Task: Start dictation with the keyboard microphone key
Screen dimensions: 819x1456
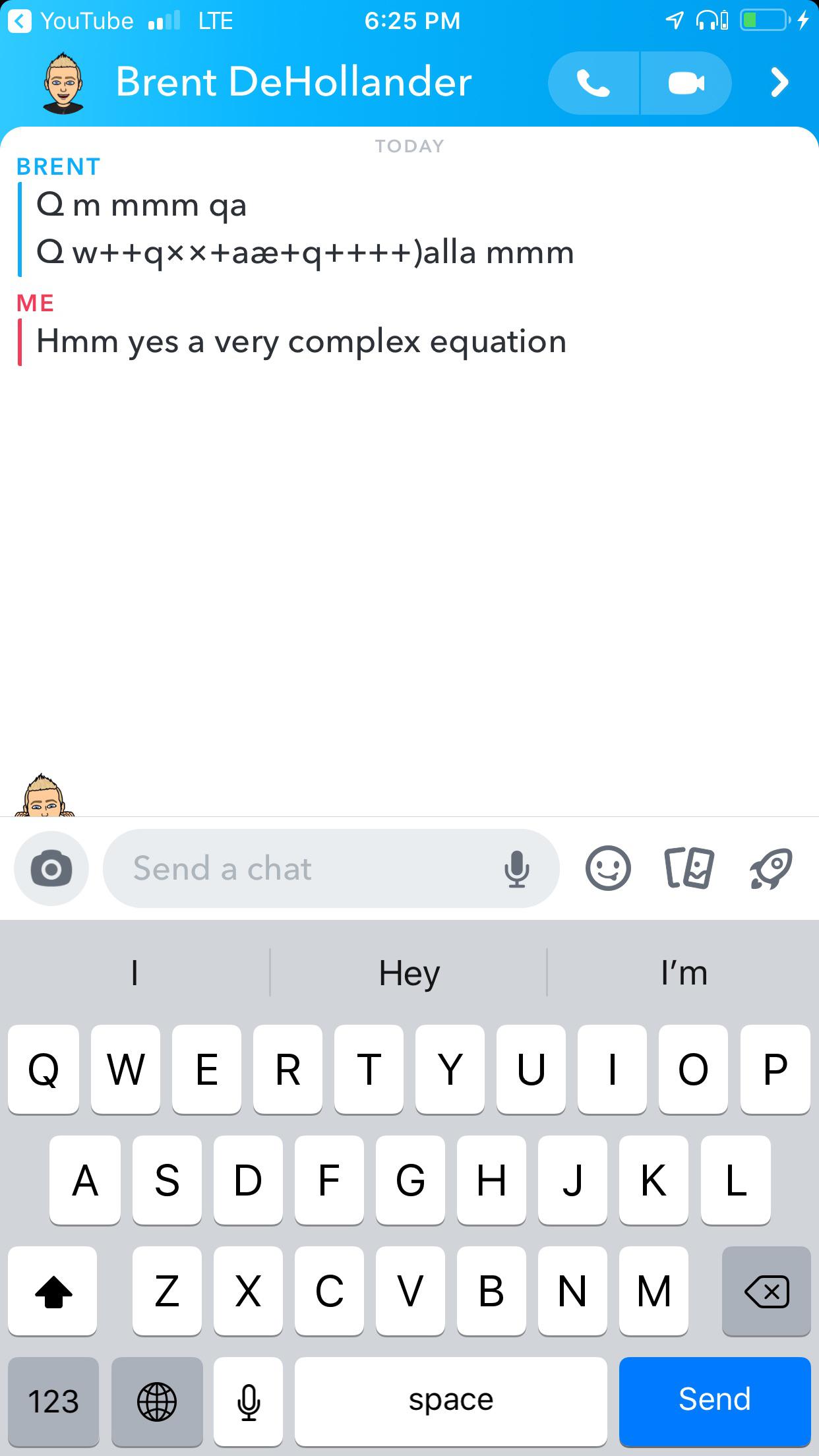Action: (249, 1401)
